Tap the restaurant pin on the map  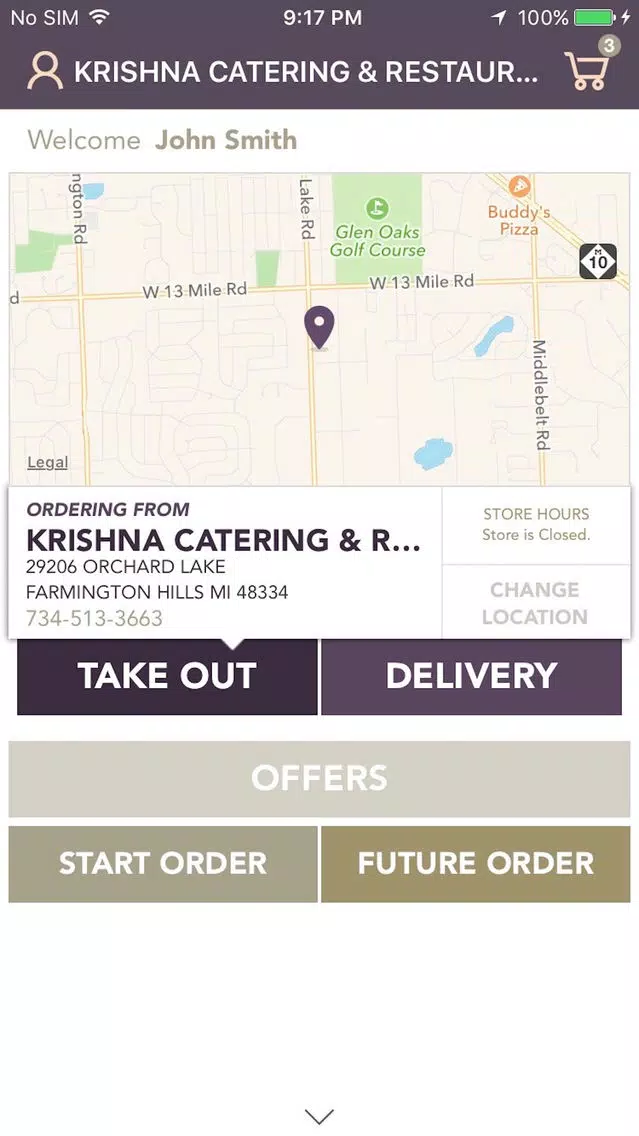319,327
